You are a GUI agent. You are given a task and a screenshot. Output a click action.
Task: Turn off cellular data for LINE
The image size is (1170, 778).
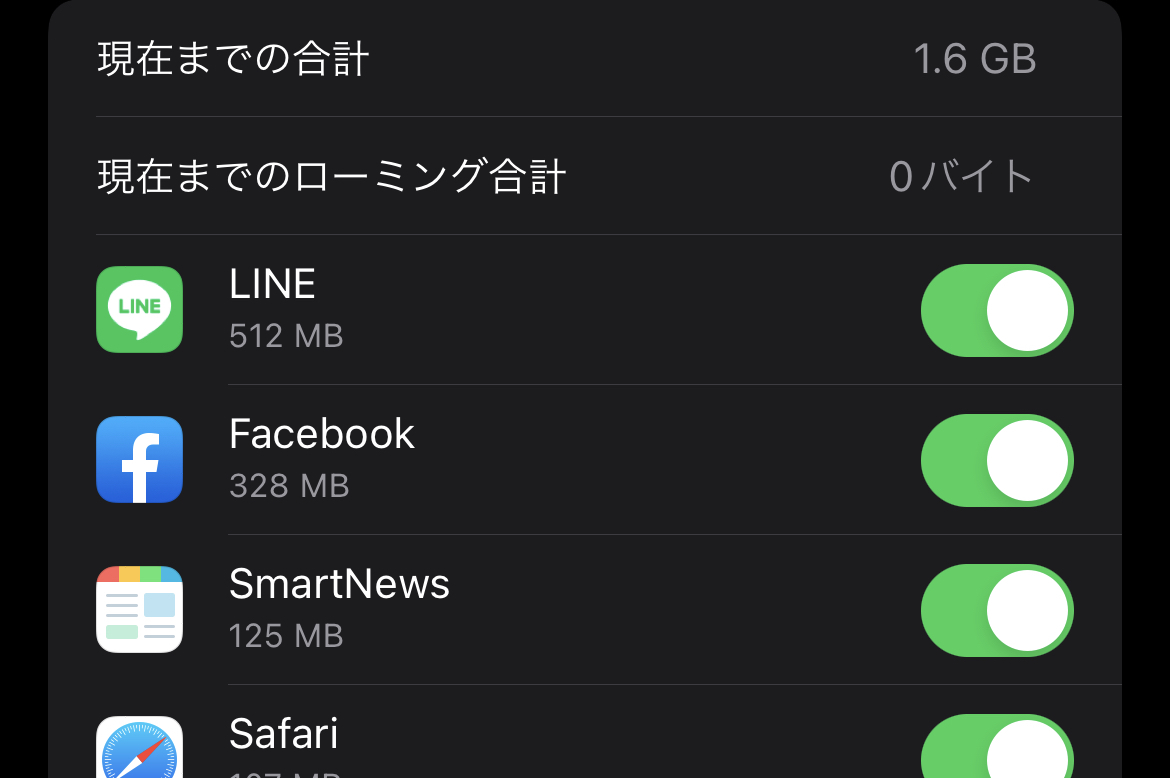coord(996,310)
